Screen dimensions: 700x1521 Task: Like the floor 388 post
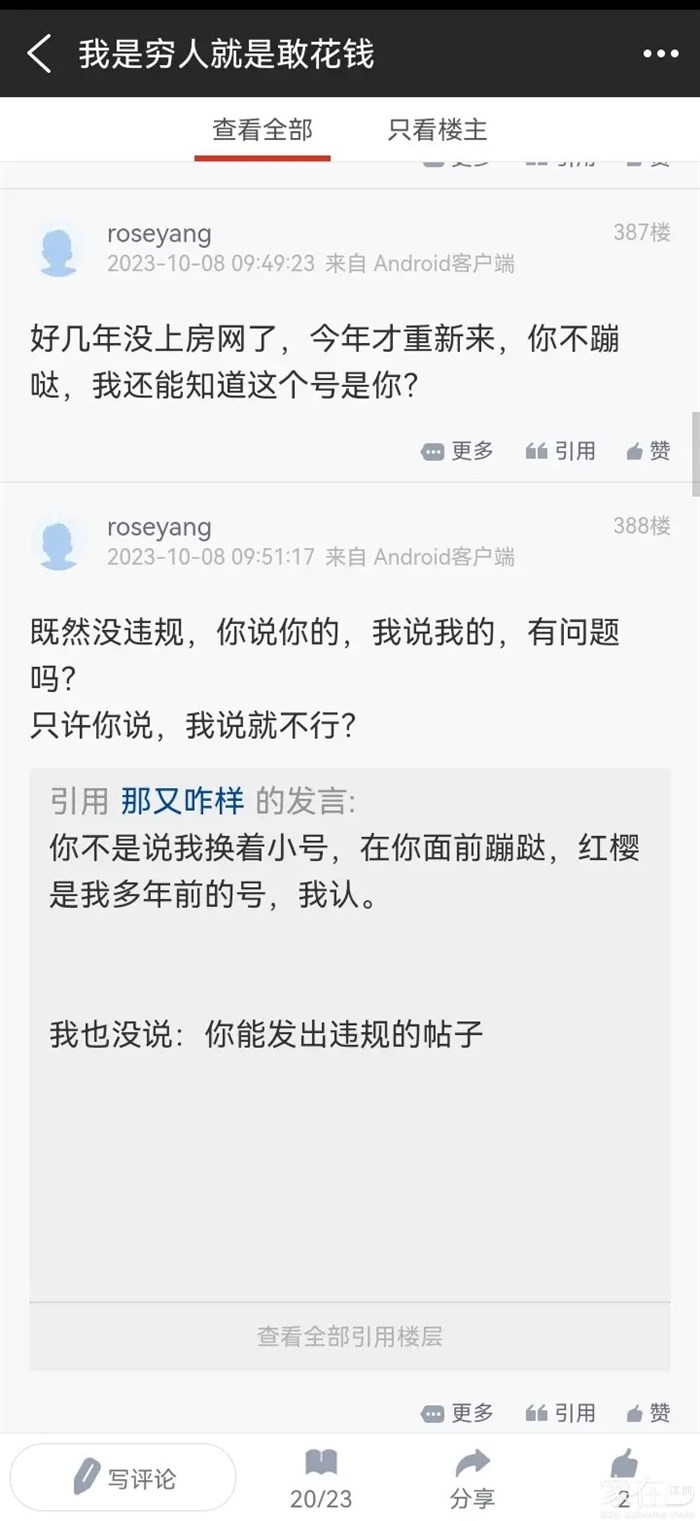[x=648, y=1412]
